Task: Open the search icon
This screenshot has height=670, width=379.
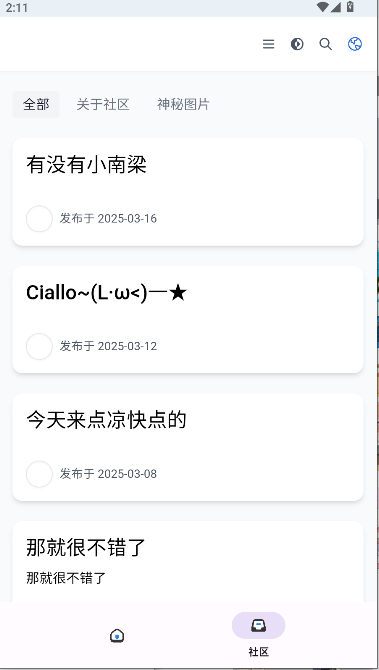Action: [326, 44]
